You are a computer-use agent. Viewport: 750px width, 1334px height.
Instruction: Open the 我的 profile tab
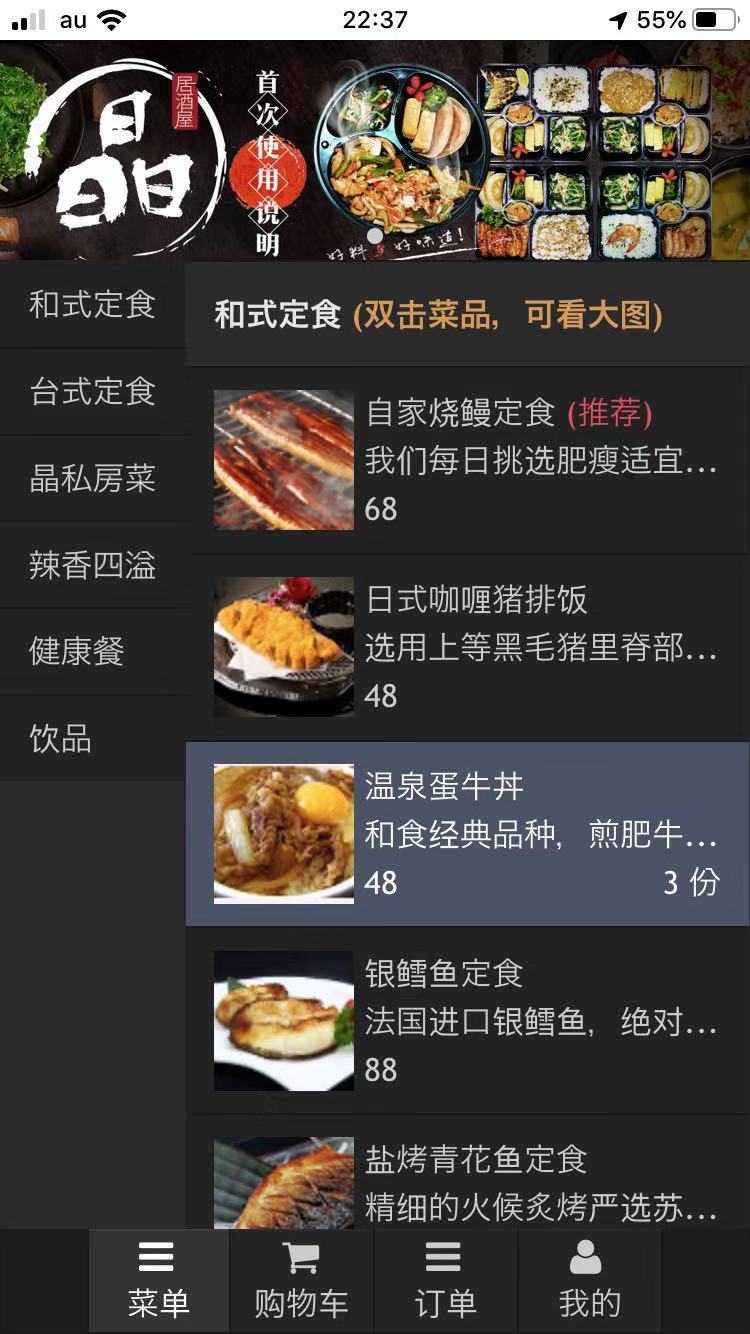pyautogui.click(x=589, y=1281)
